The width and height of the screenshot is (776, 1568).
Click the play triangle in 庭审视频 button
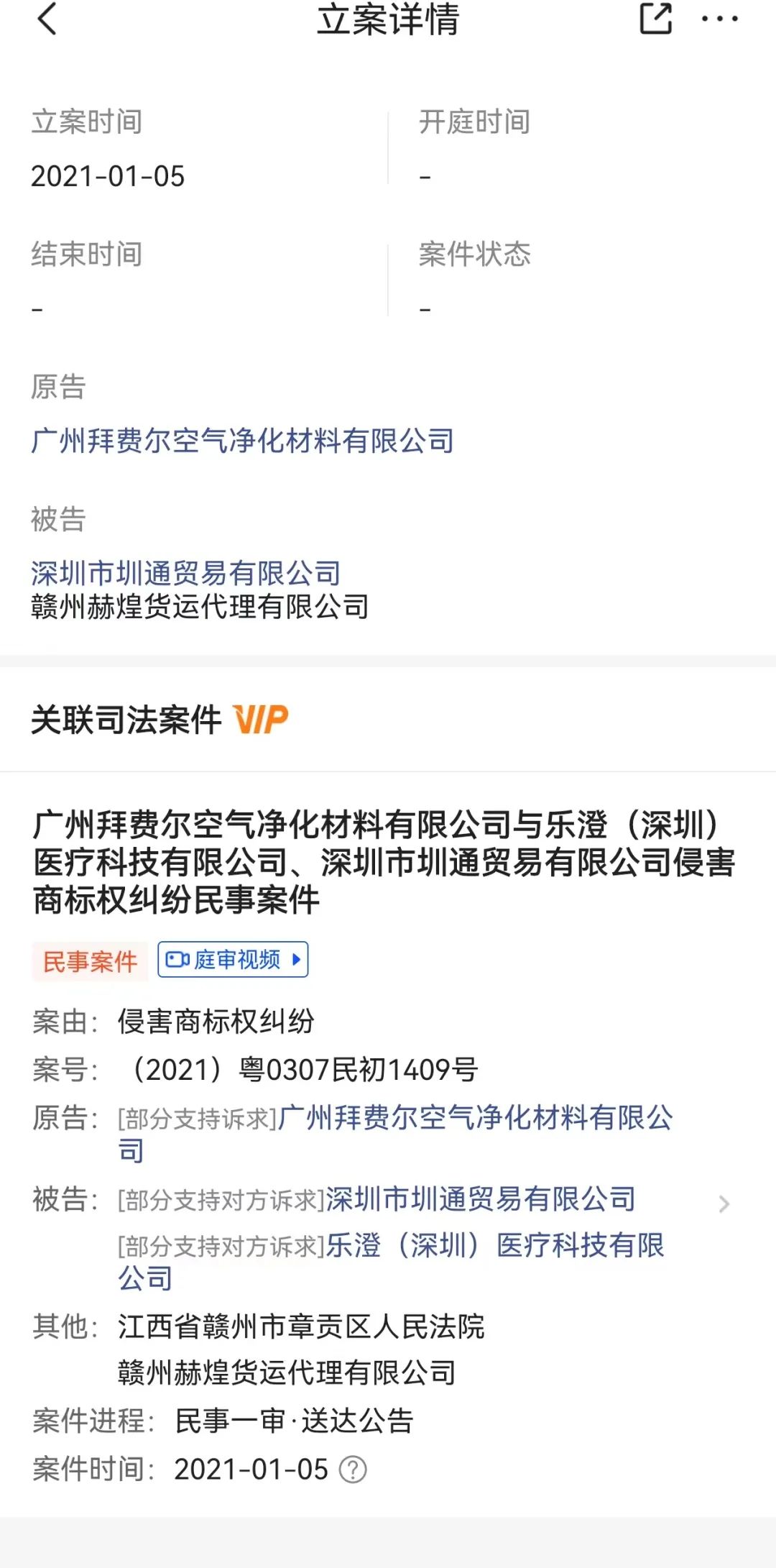pyautogui.click(x=297, y=960)
